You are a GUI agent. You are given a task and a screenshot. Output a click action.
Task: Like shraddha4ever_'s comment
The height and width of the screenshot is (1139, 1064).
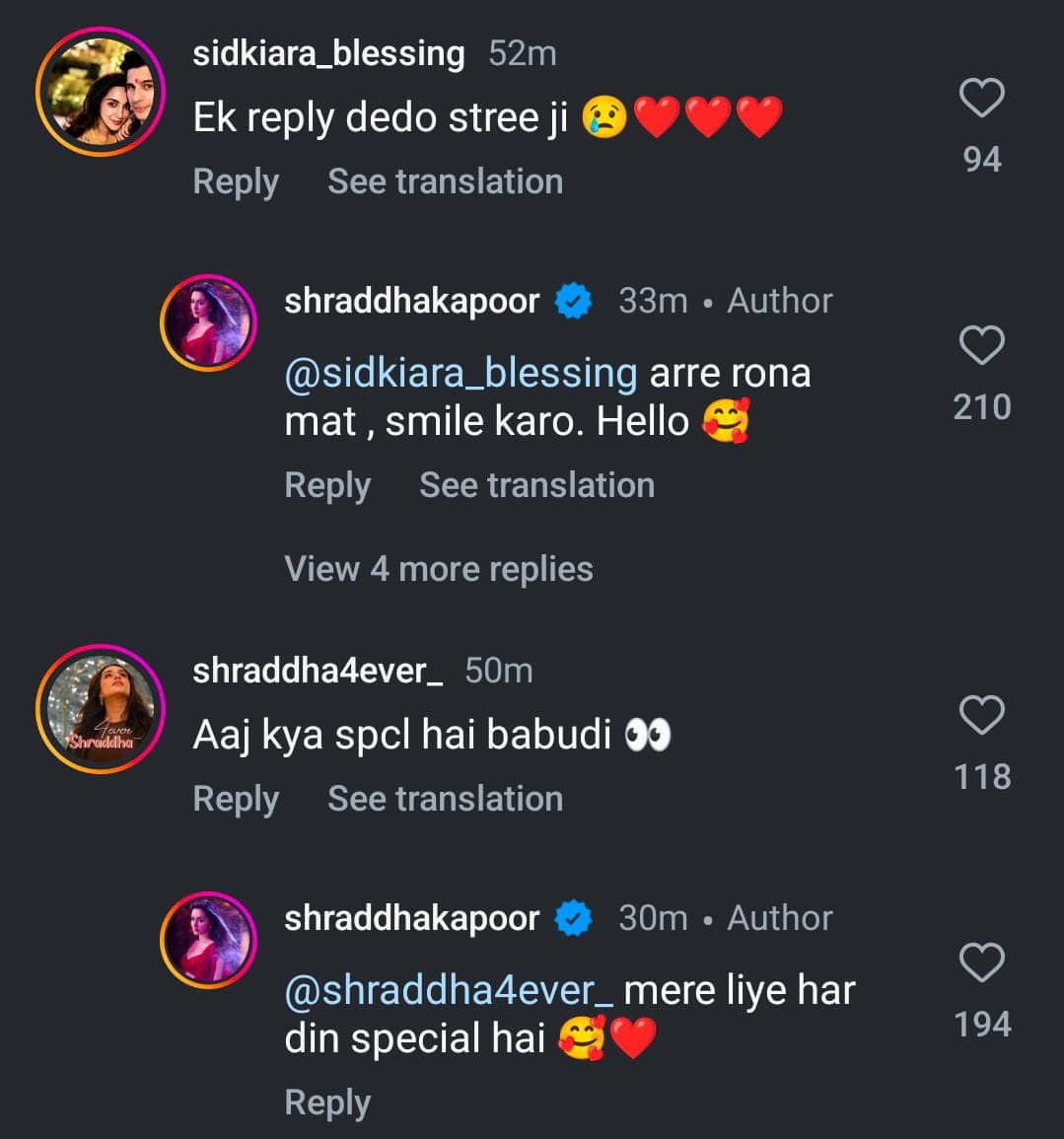tap(981, 716)
